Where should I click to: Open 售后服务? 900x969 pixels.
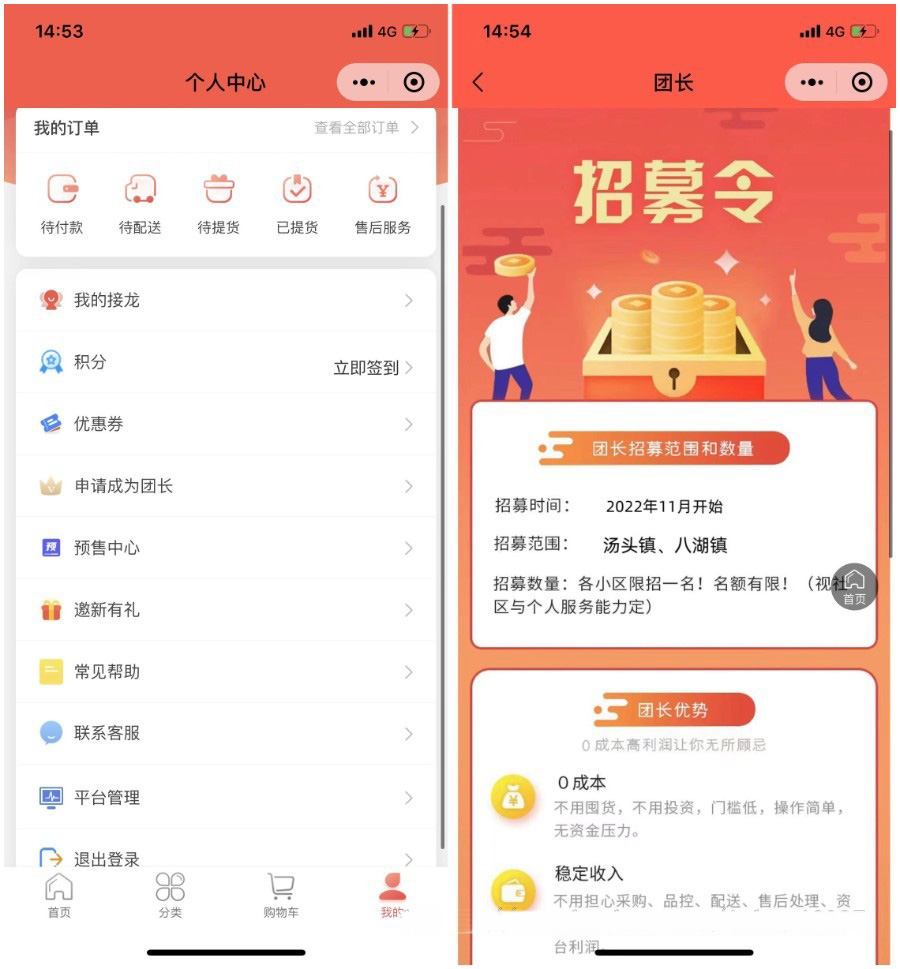(x=382, y=203)
